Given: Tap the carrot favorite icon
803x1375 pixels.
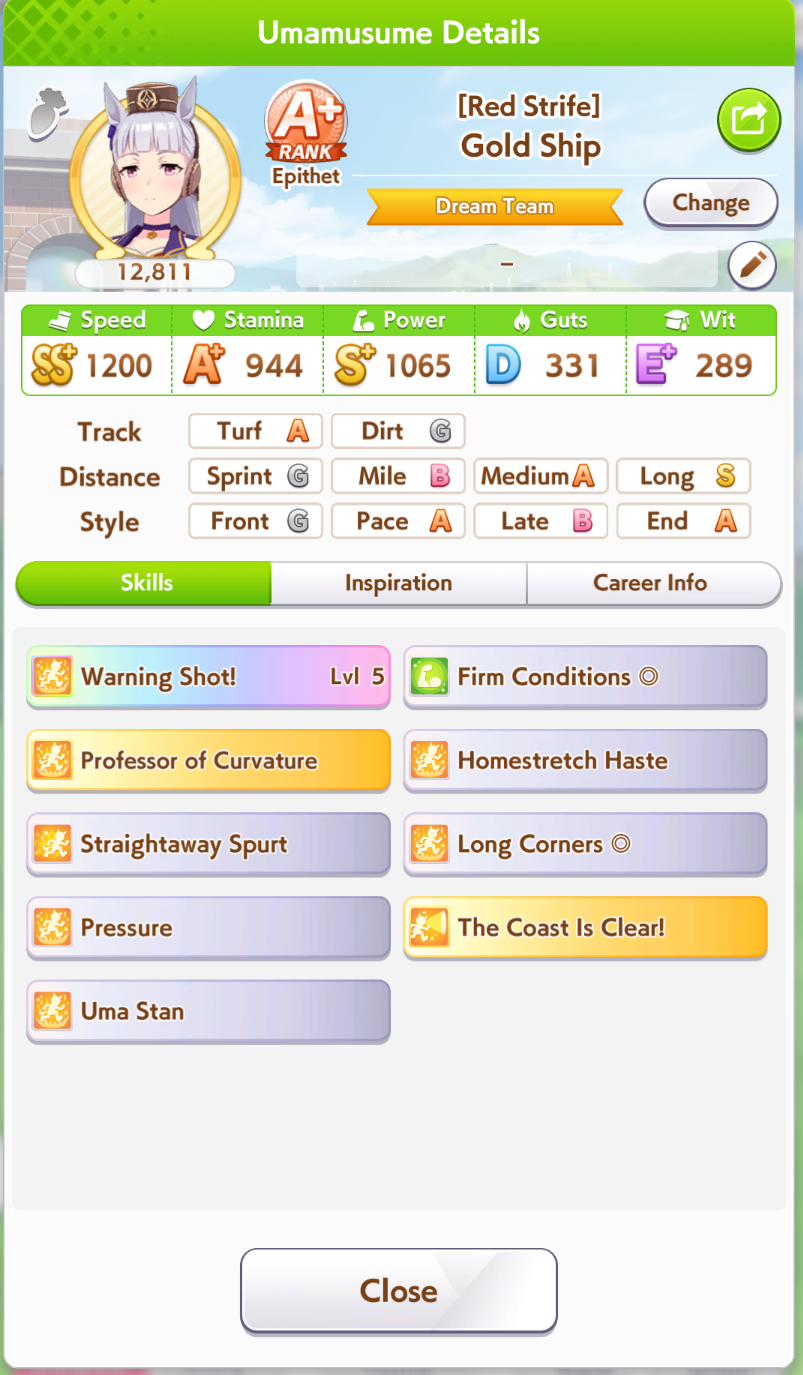Looking at the screenshot, I should (x=47, y=110).
